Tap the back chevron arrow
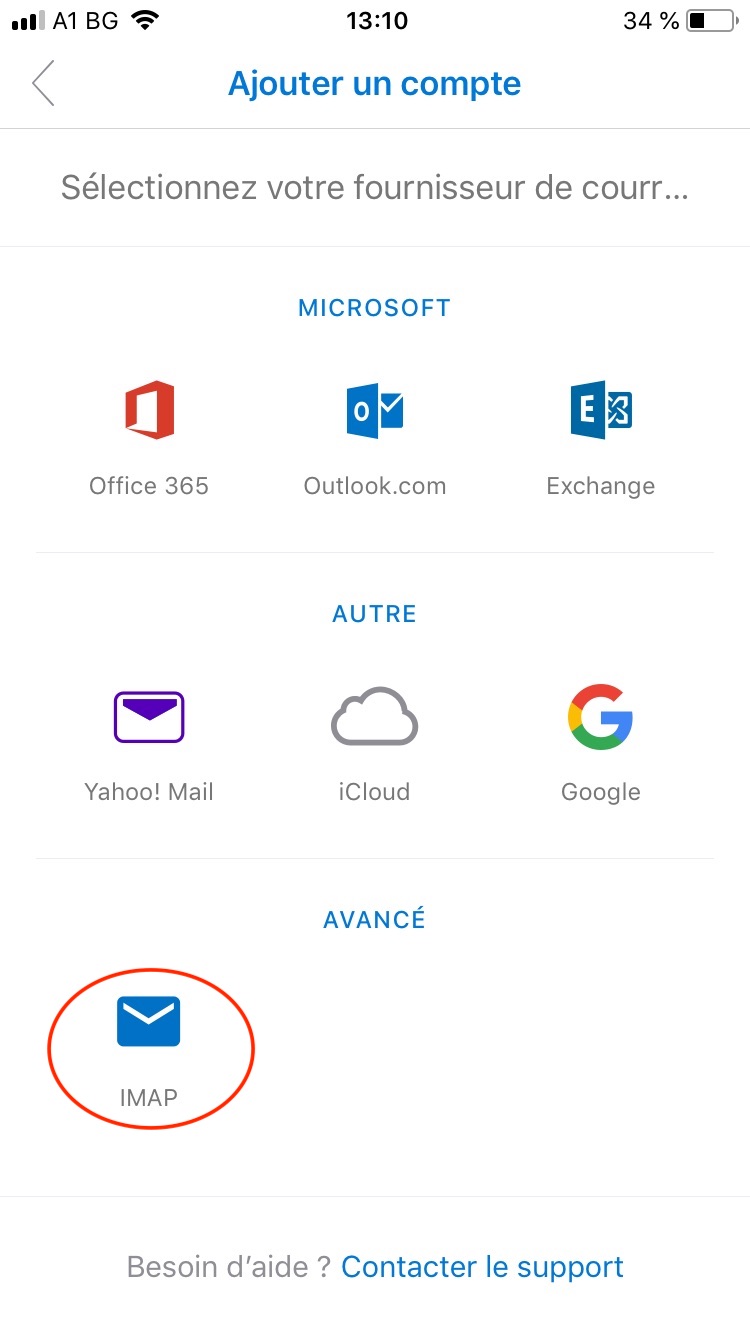 (42, 83)
